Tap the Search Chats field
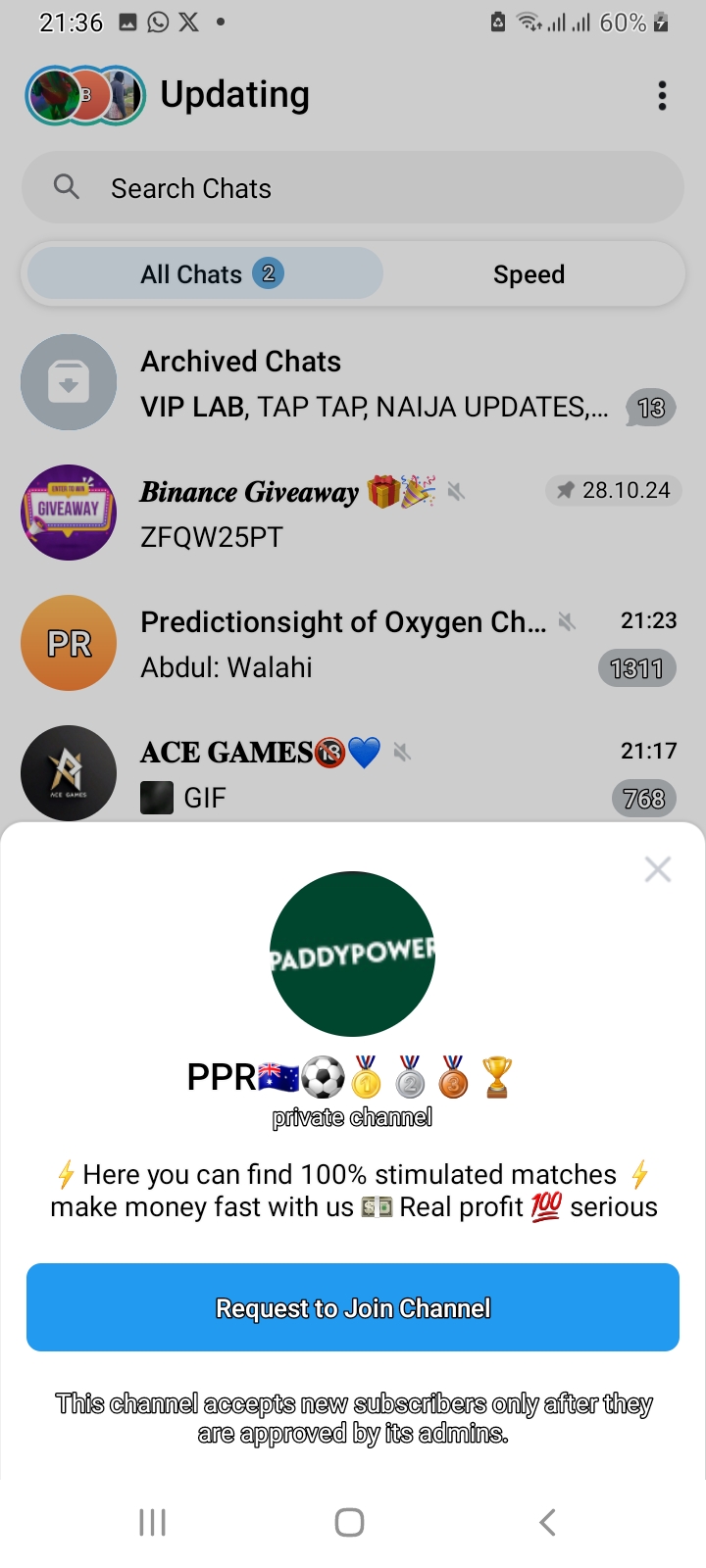Image resolution: width=706 pixels, height=1568 pixels. pos(353,188)
